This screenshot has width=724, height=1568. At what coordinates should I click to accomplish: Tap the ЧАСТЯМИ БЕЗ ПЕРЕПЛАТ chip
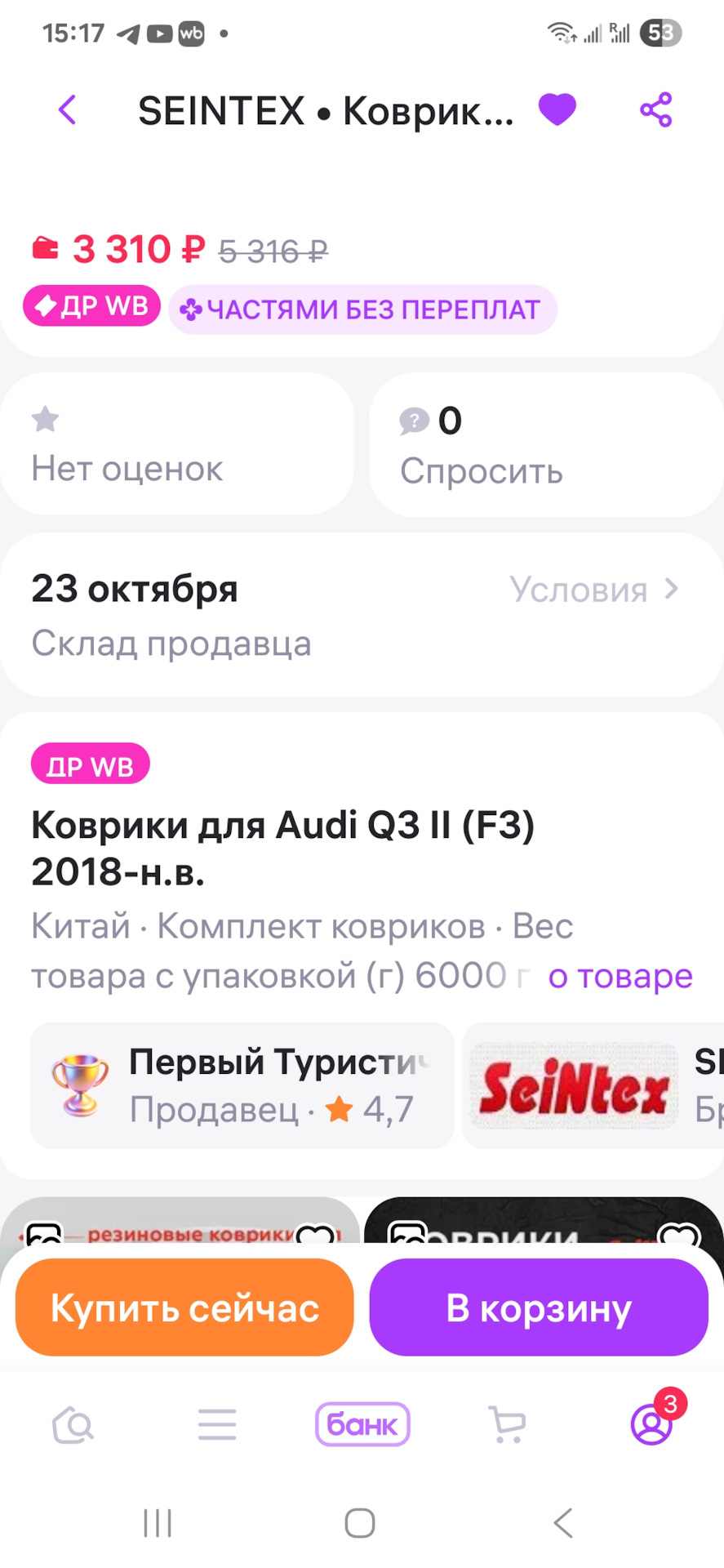coord(362,310)
